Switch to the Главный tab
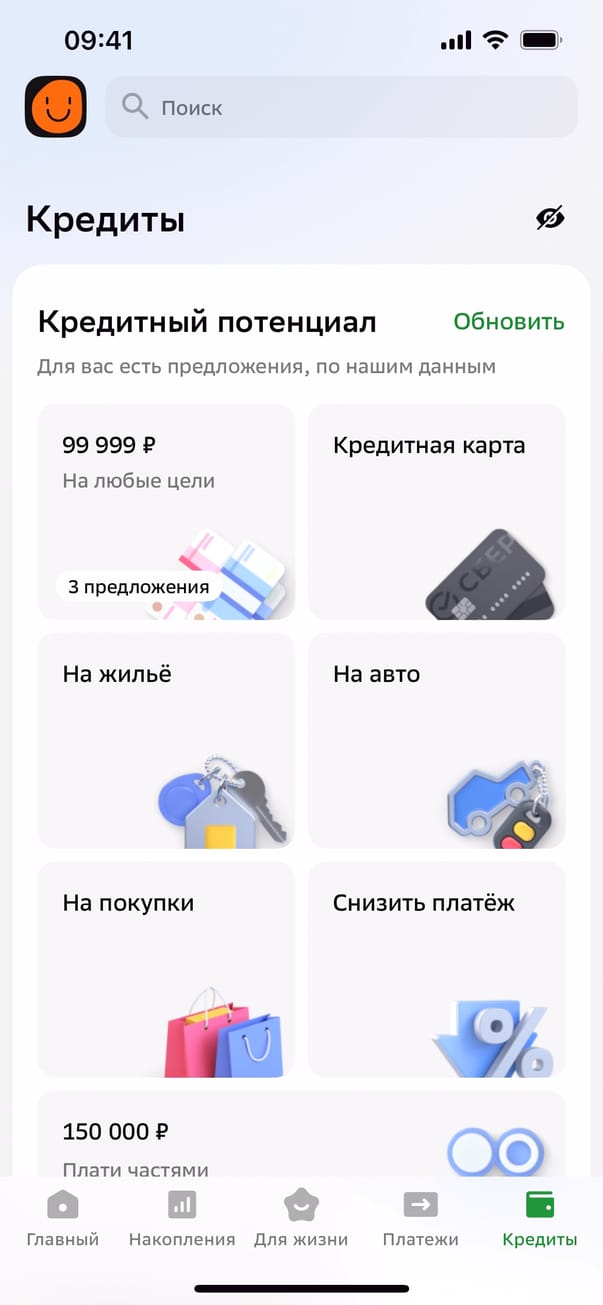Viewport: 603px width, 1305px height. (62, 1219)
